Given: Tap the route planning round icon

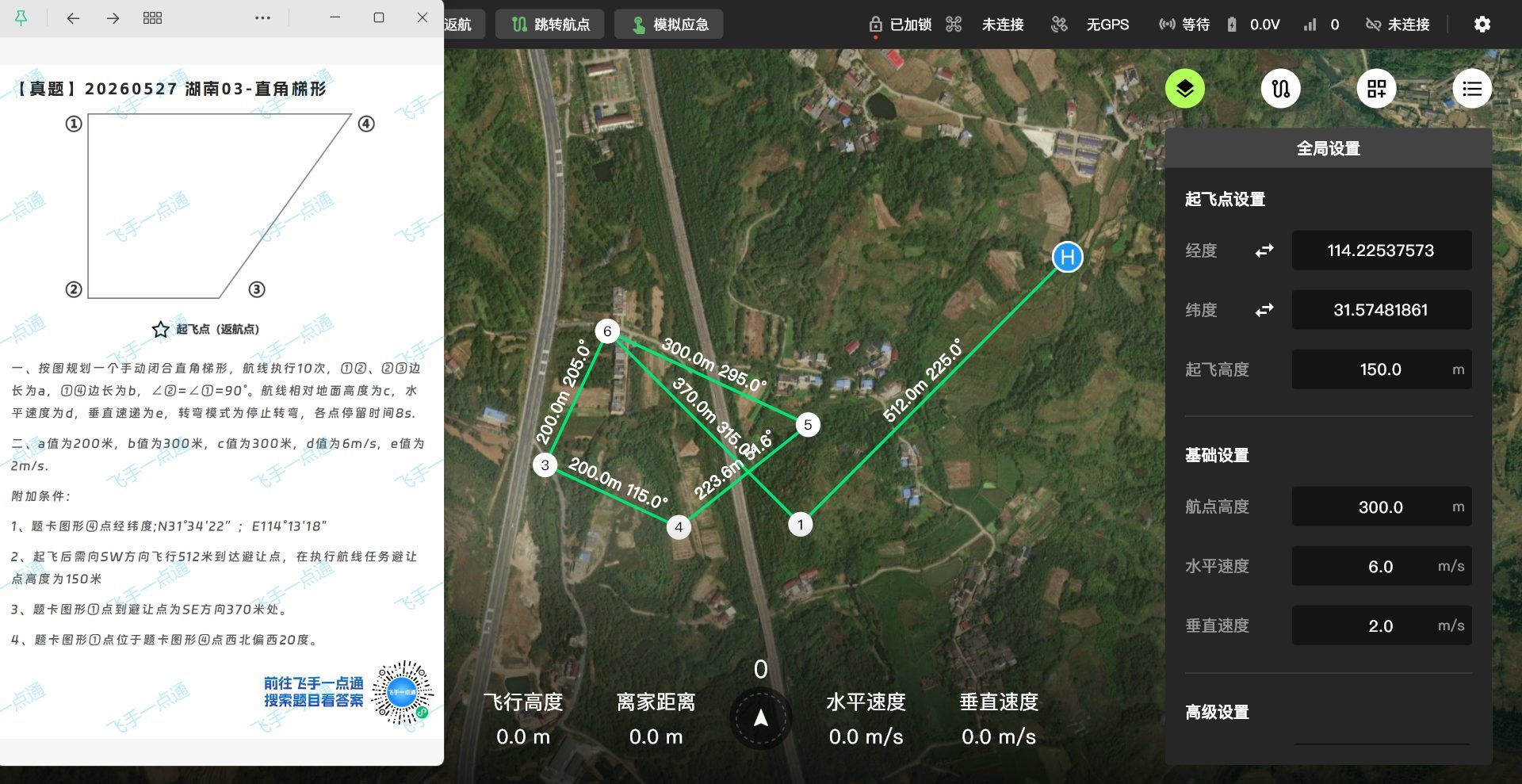Looking at the screenshot, I should click(x=1280, y=89).
